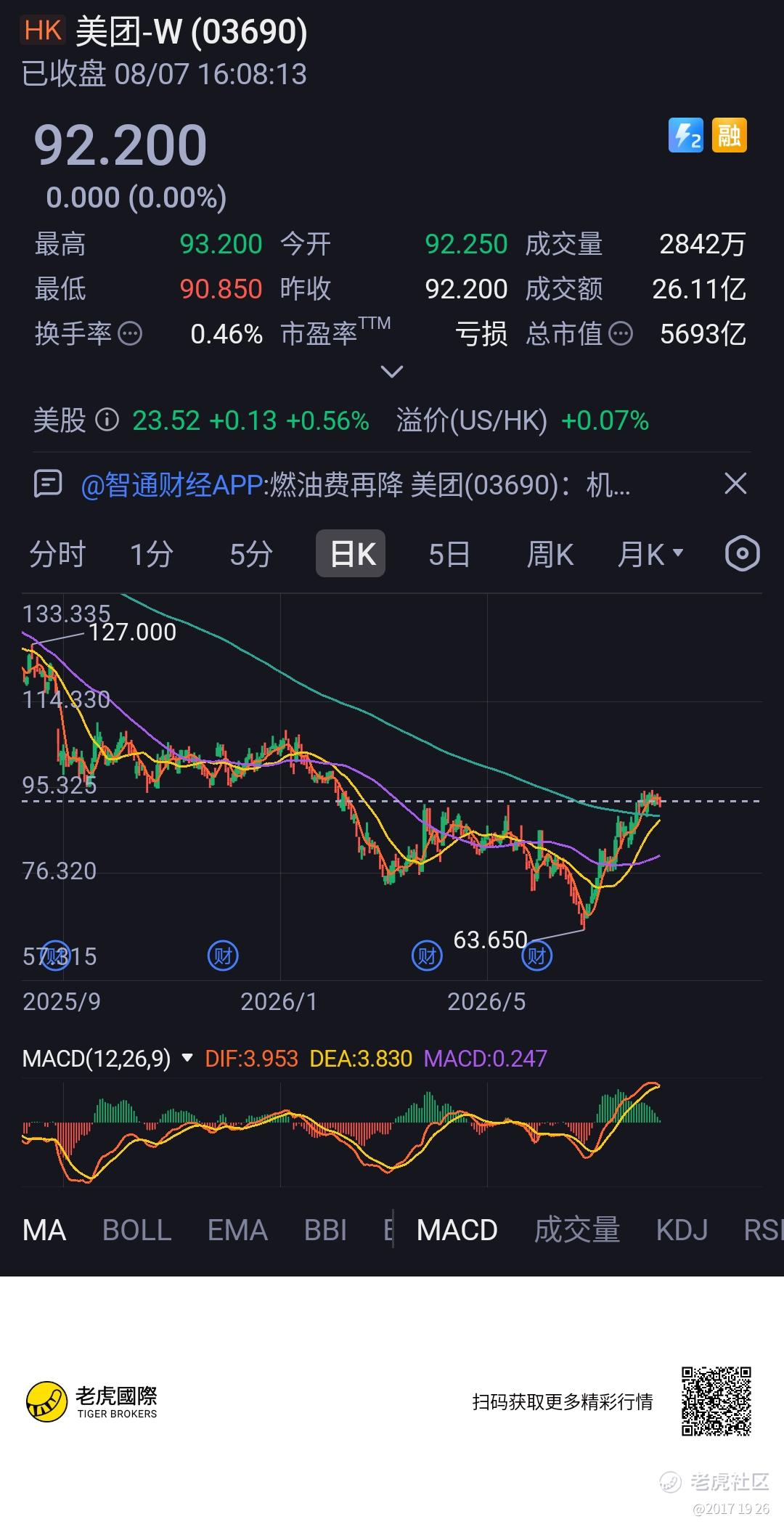Open the 智通财经APP news headline
Viewport: 784px width, 1527px height.
coord(356,484)
